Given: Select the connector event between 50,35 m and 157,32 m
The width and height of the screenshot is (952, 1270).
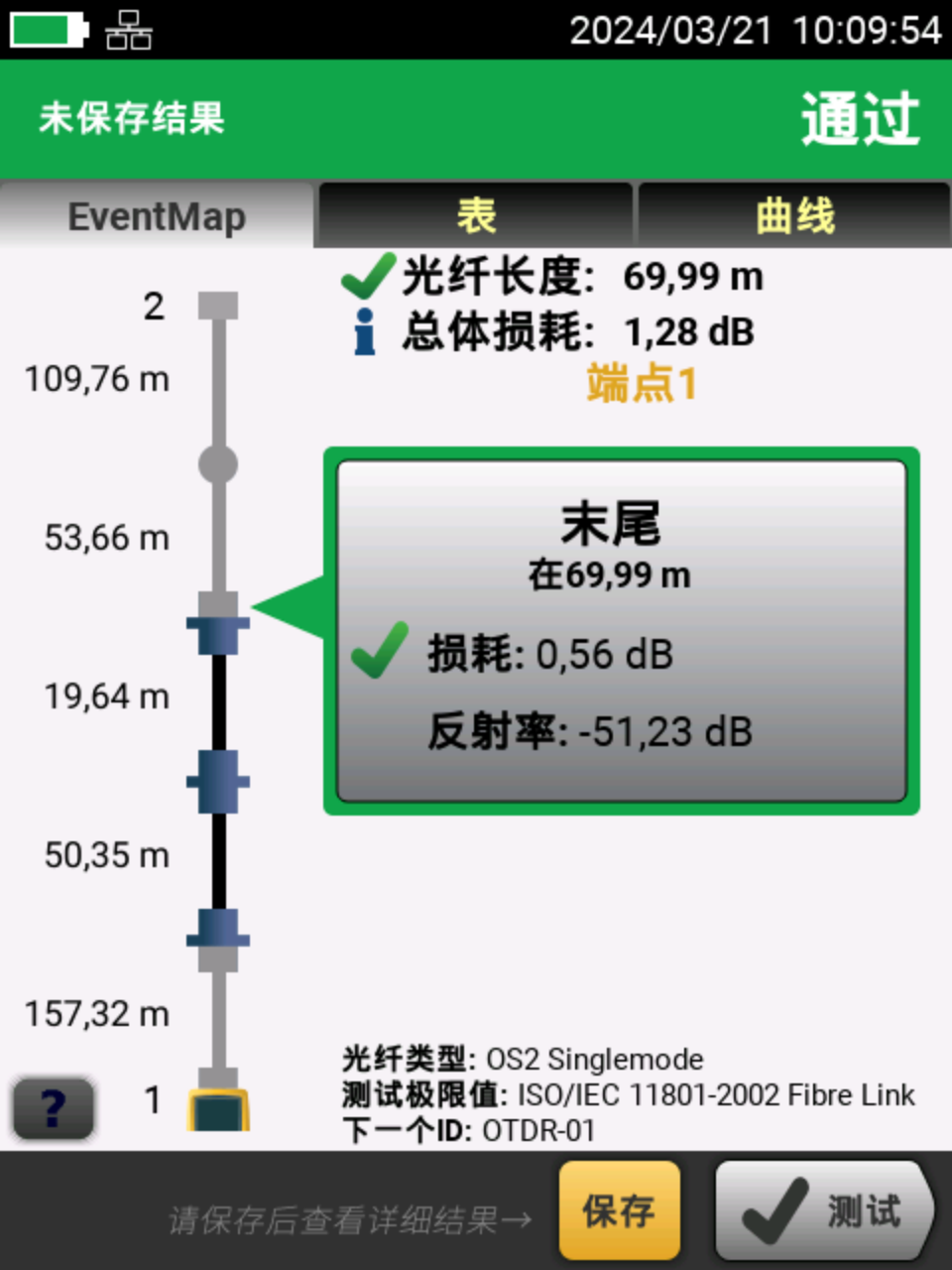Looking at the screenshot, I should pos(218,938).
